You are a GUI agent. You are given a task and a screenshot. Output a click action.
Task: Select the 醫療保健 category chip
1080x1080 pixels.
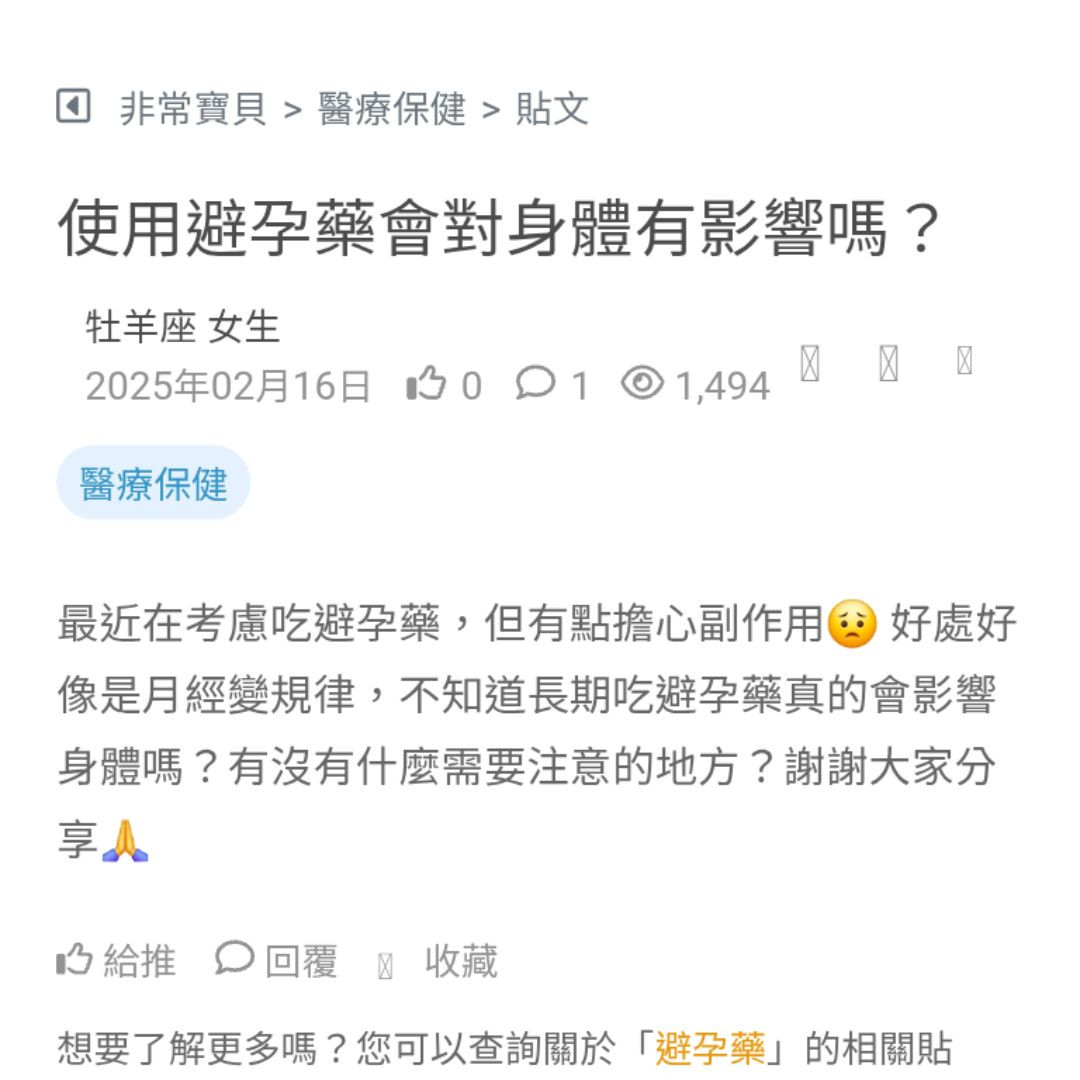pyautogui.click(x=154, y=484)
